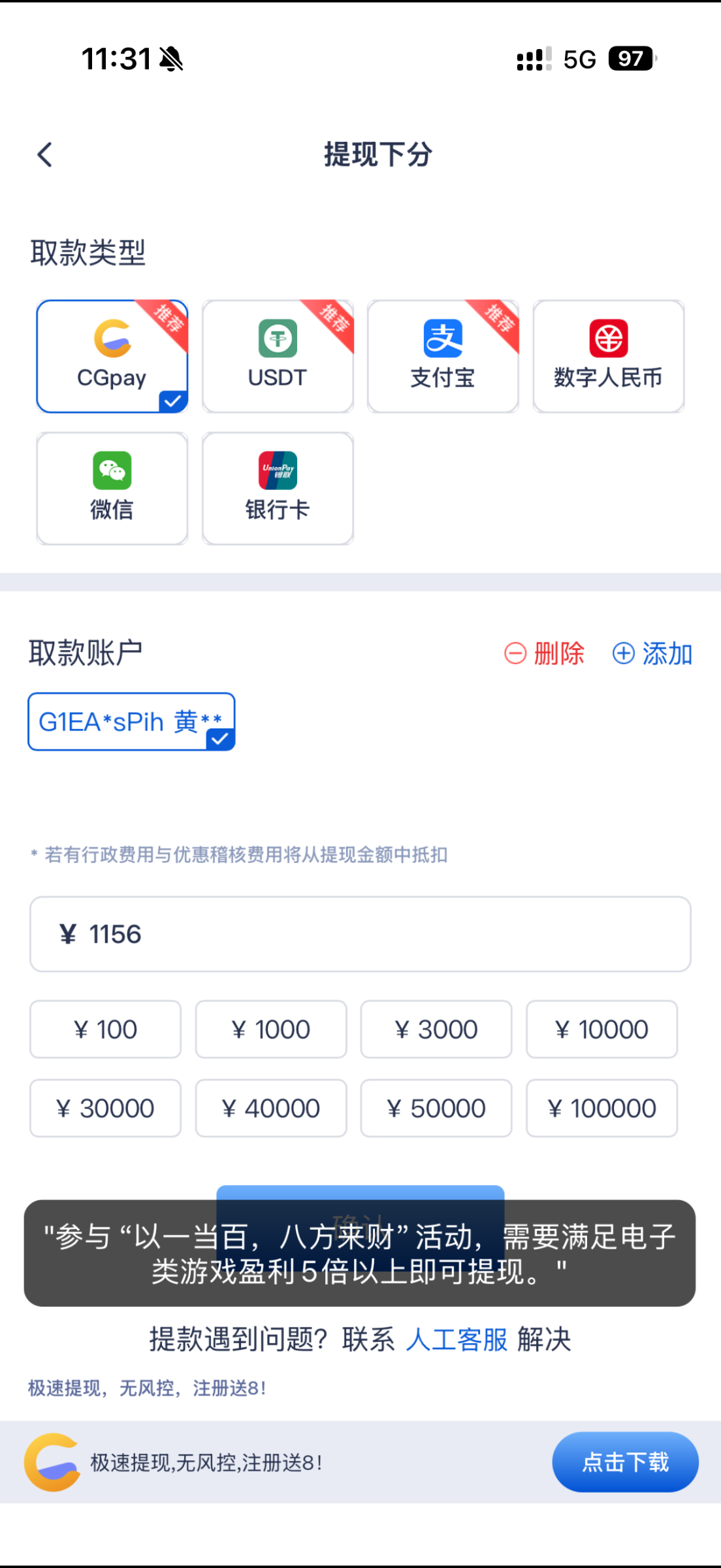Choose ¥ 50000 as amount

[436, 1108]
